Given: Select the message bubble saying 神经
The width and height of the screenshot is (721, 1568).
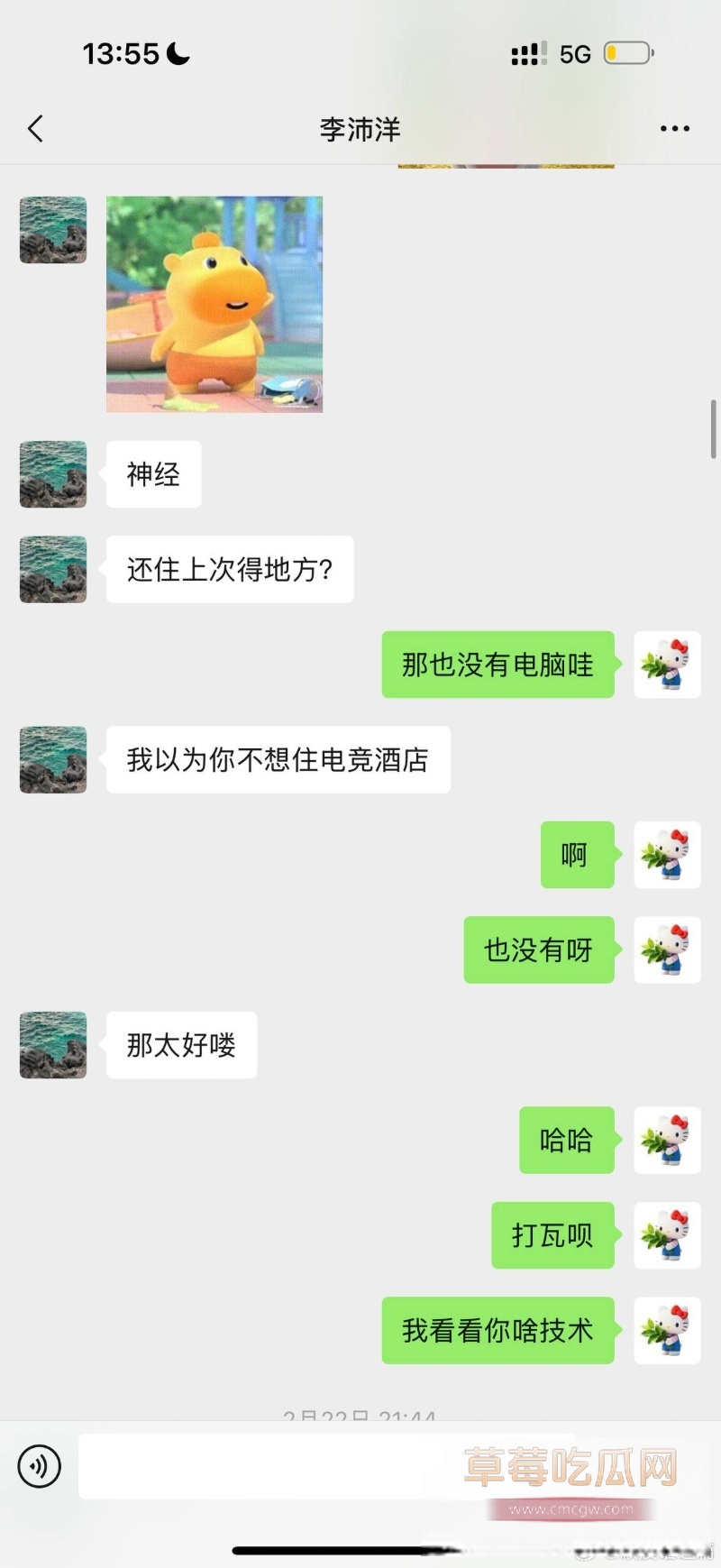Looking at the screenshot, I should [153, 474].
